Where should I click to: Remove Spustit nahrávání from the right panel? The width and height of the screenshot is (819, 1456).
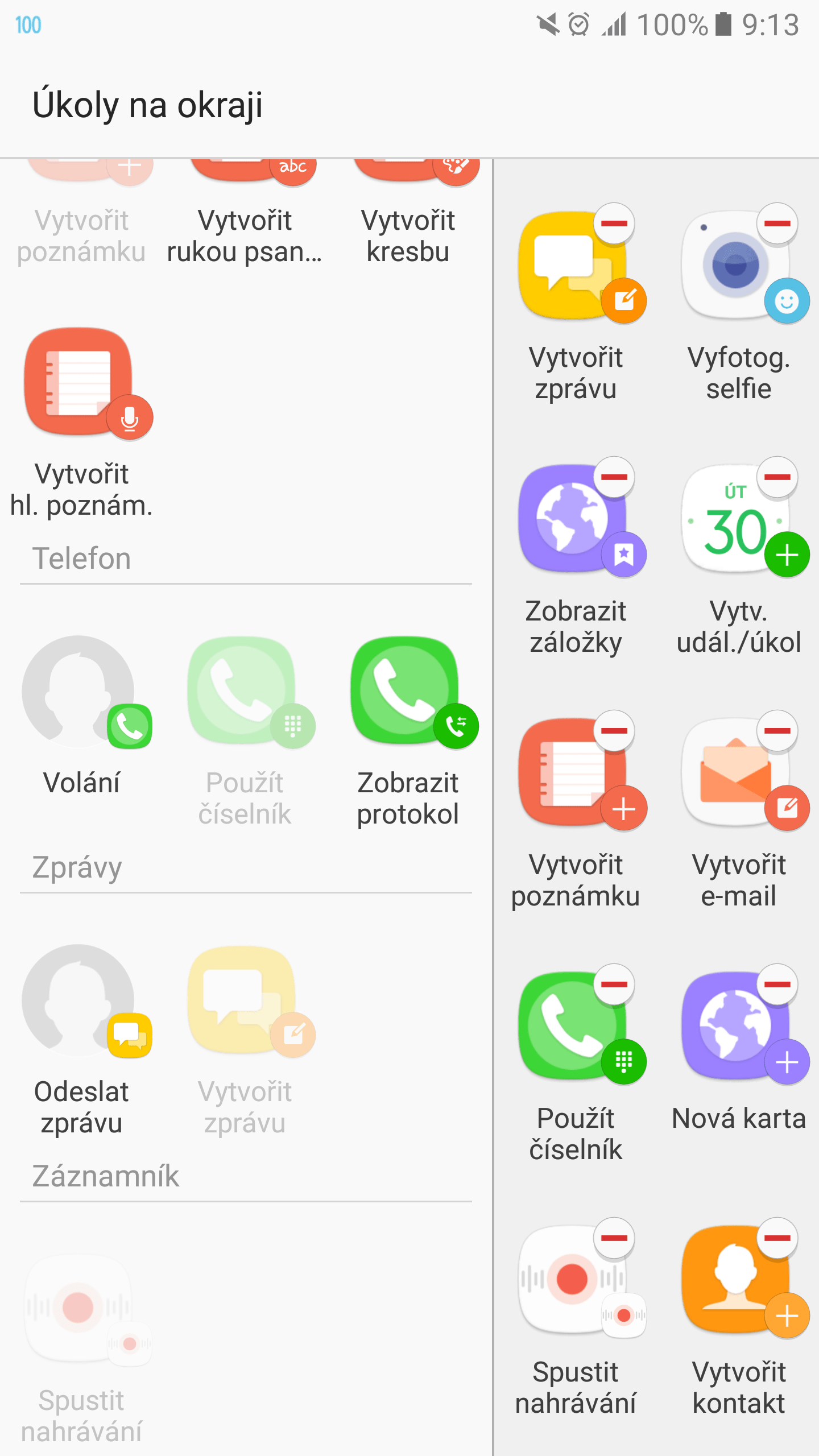(x=614, y=1238)
